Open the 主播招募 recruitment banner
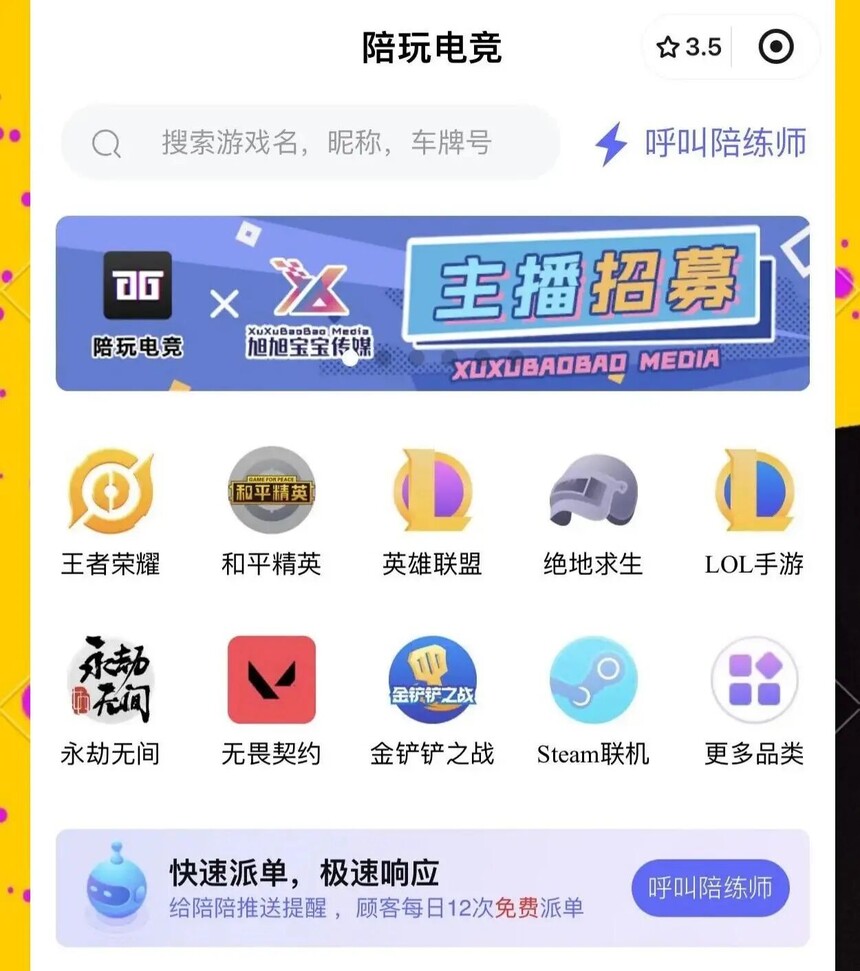 (x=432, y=303)
